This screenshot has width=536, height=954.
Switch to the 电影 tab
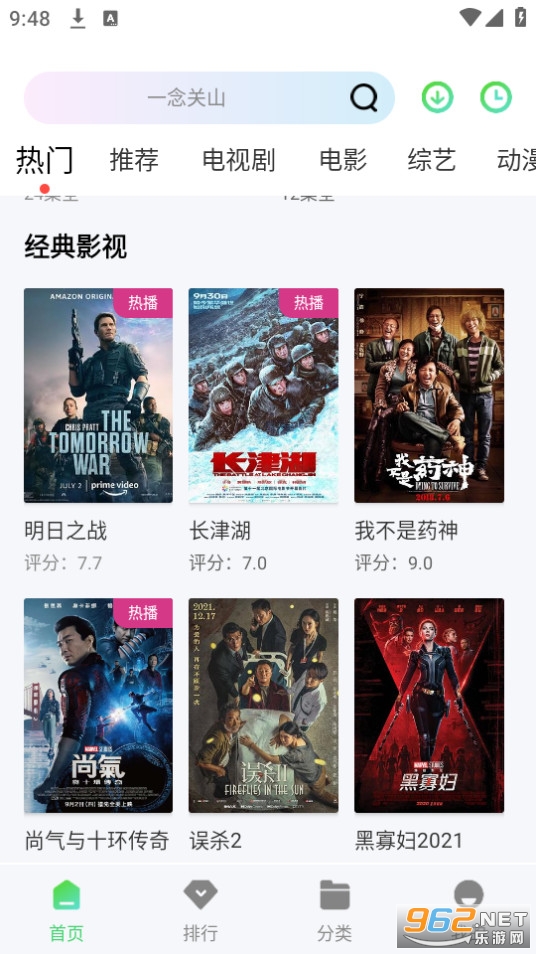coord(343,160)
